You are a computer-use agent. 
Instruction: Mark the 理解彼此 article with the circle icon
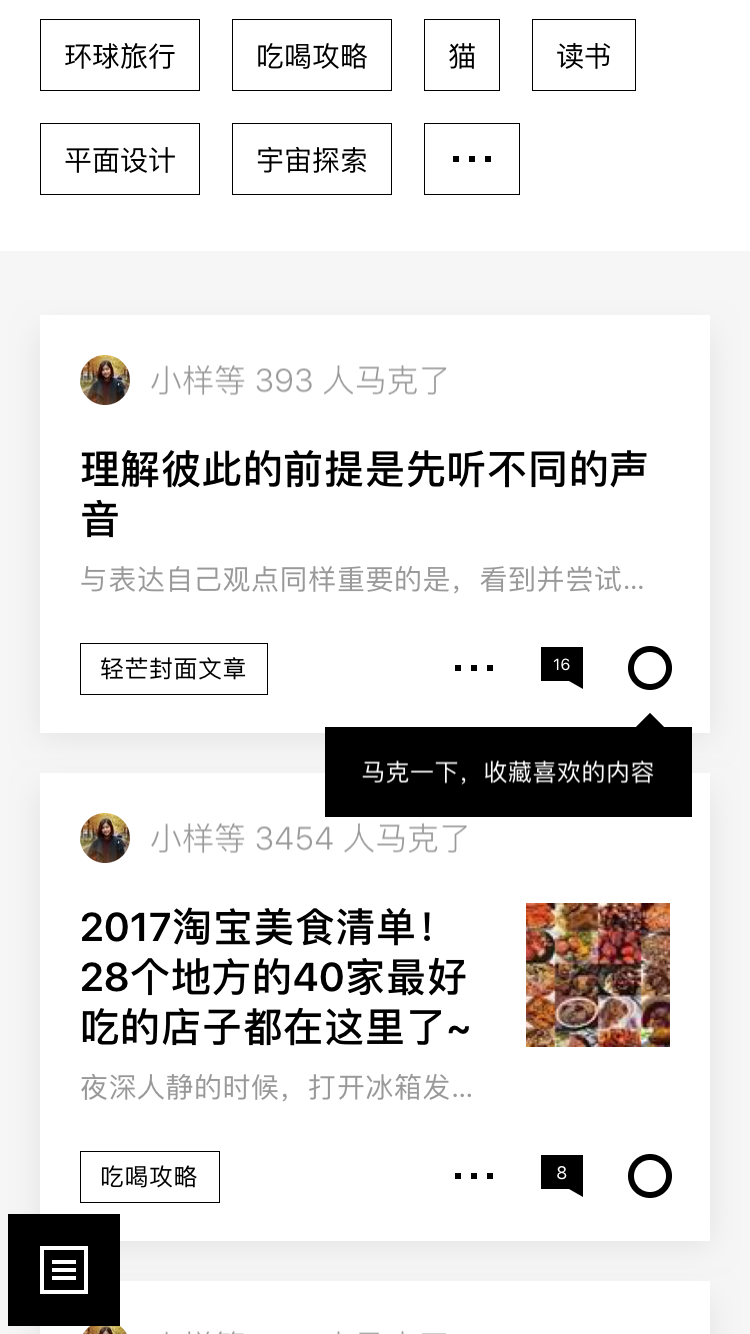650,668
